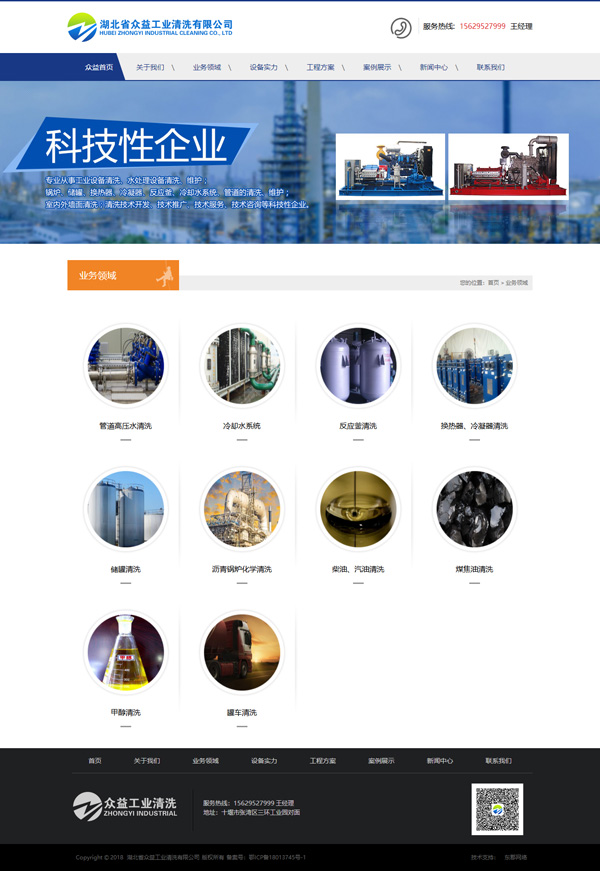Tap the 首页 breadcrumb link
Viewport: 600px width, 871px height.
point(493,283)
